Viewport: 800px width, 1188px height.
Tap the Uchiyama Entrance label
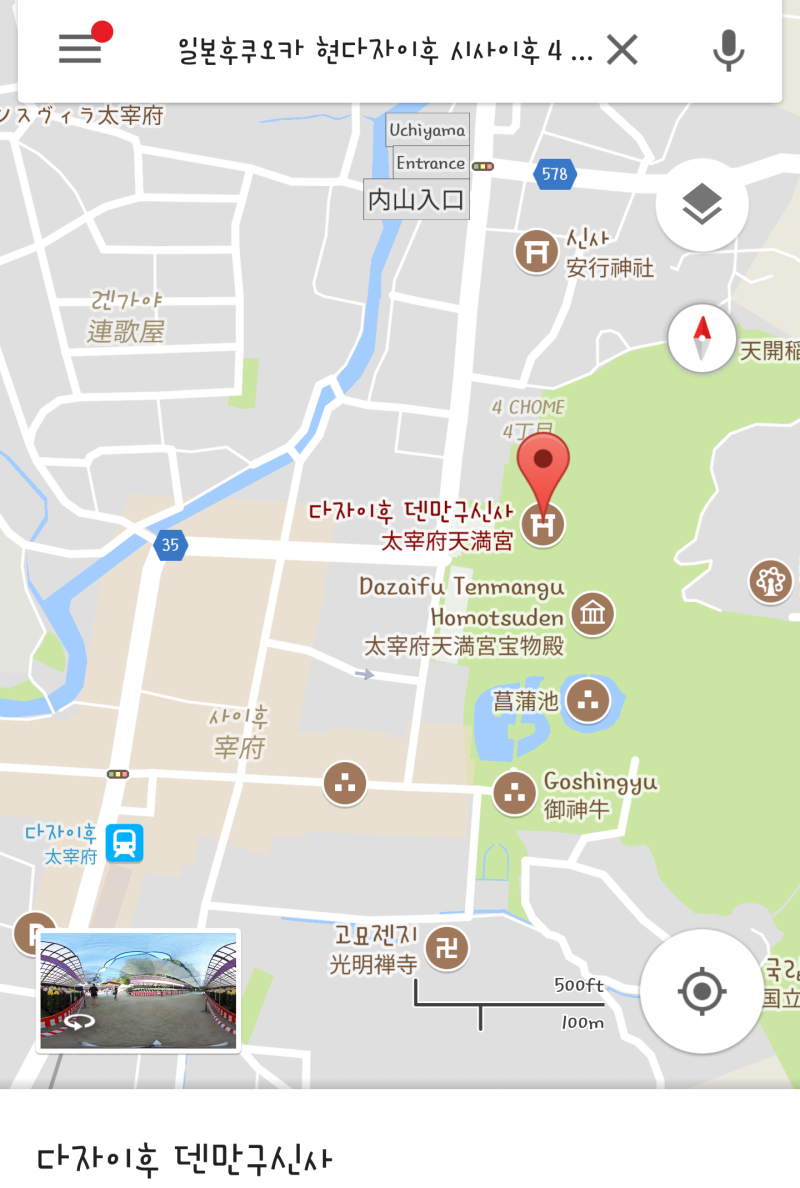427,145
